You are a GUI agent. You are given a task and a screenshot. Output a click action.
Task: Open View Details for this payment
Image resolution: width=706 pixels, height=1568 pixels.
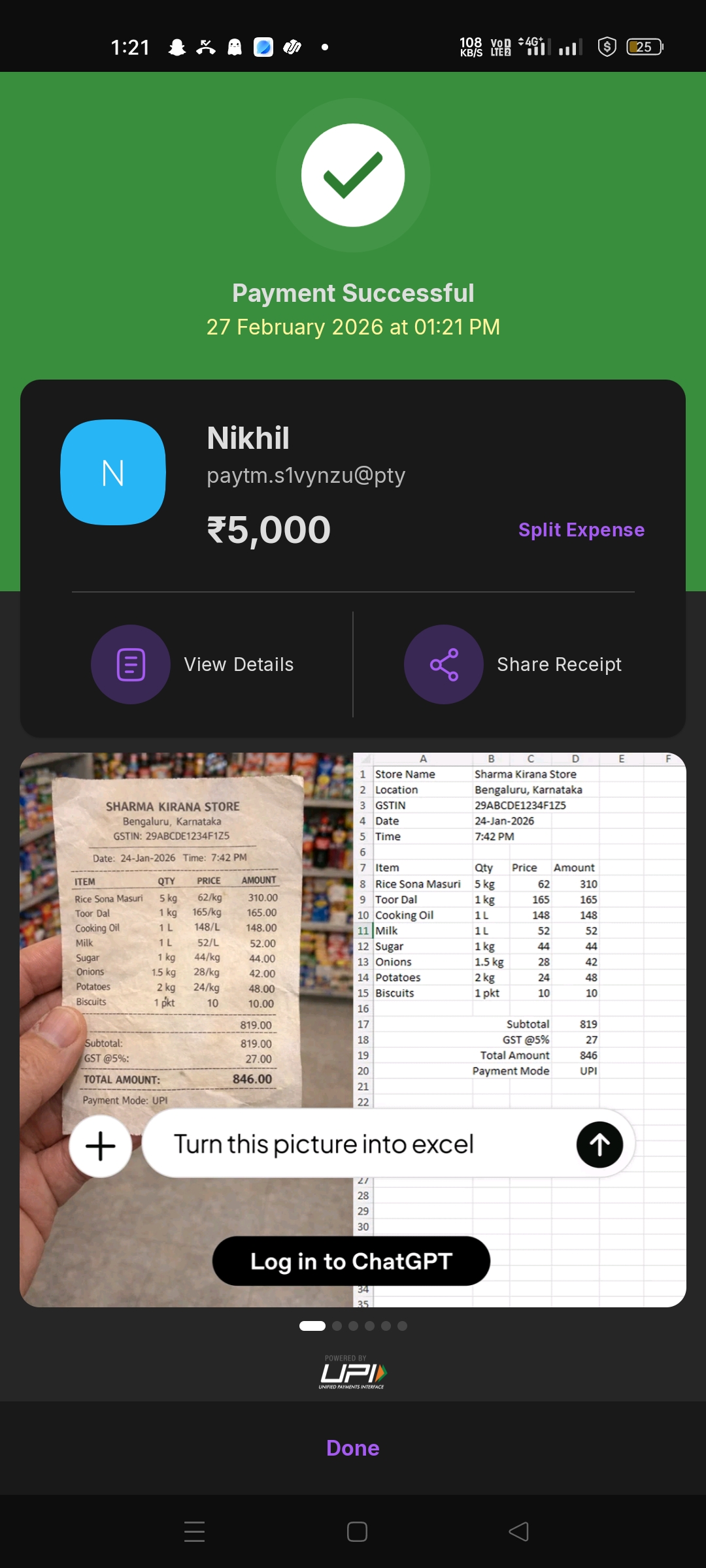[x=193, y=664]
